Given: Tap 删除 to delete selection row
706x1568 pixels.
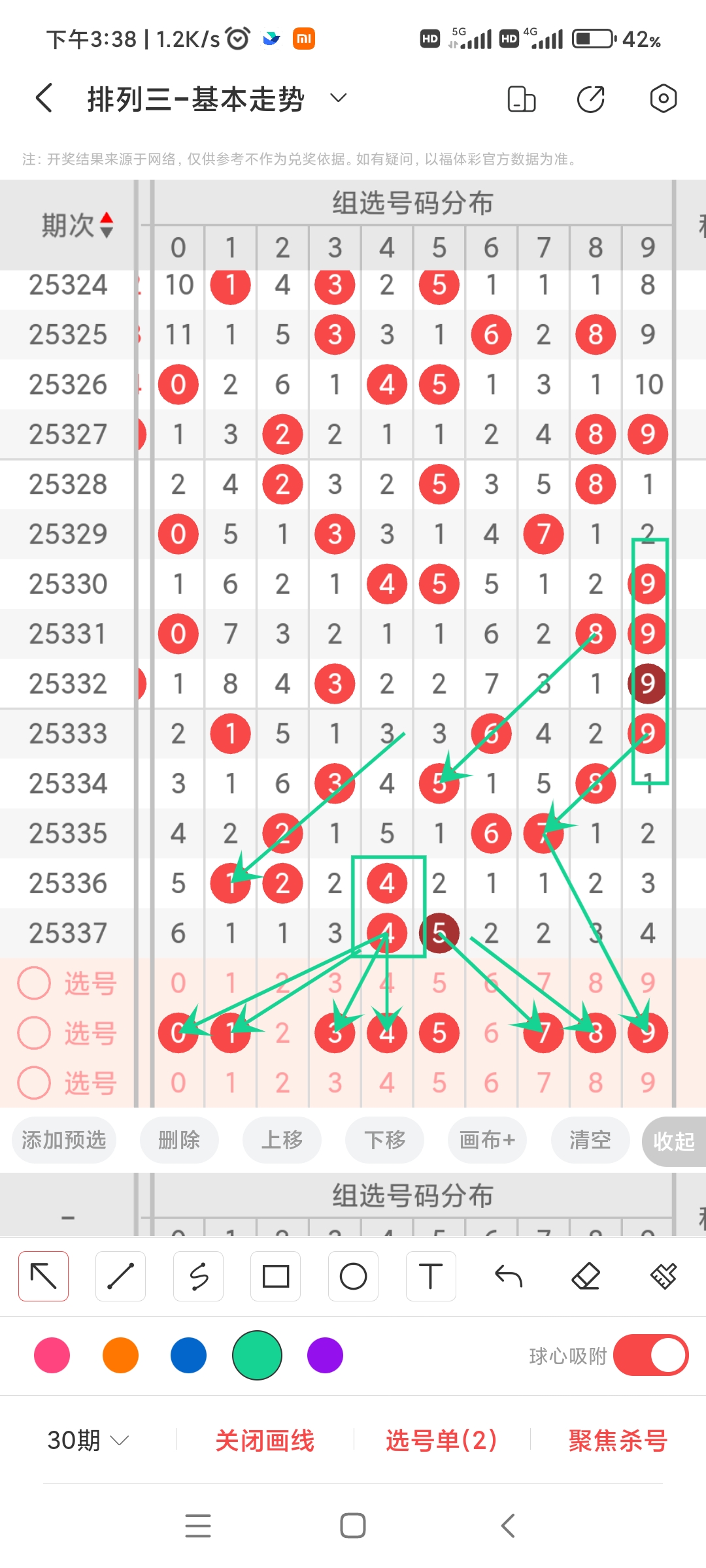Looking at the screenshot, I should (x=179, y=1140).
